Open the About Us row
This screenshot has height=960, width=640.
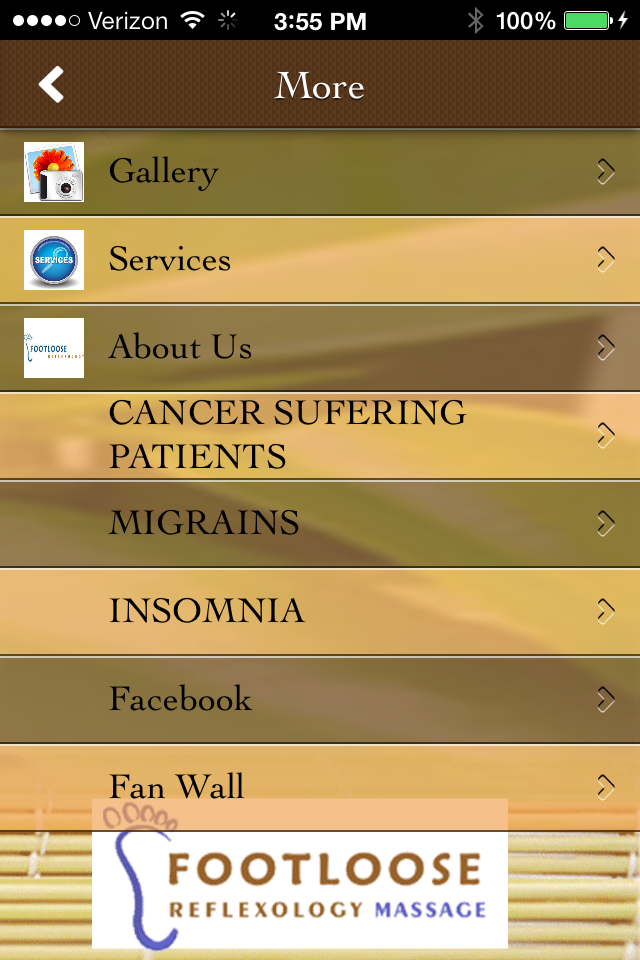[320, 348]
